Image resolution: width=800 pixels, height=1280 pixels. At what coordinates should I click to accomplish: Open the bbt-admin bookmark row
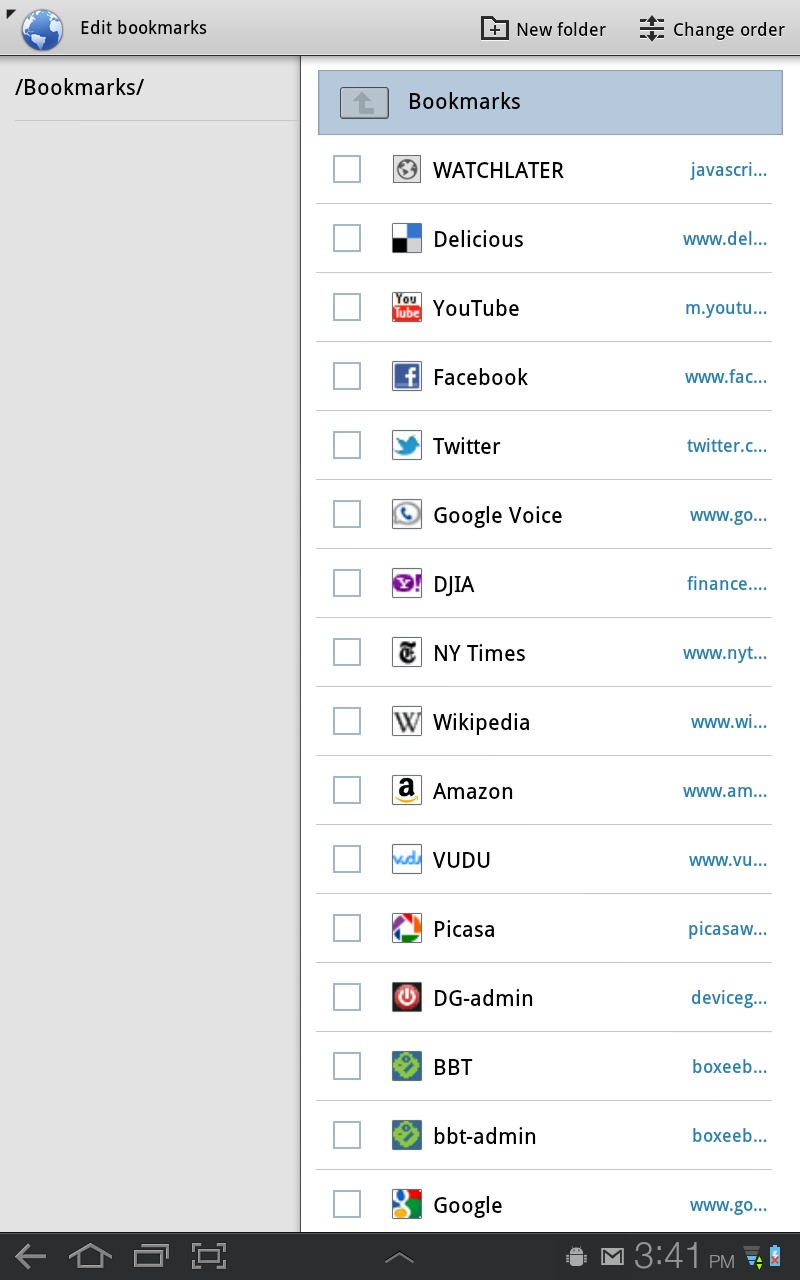tap(544, 1135)
